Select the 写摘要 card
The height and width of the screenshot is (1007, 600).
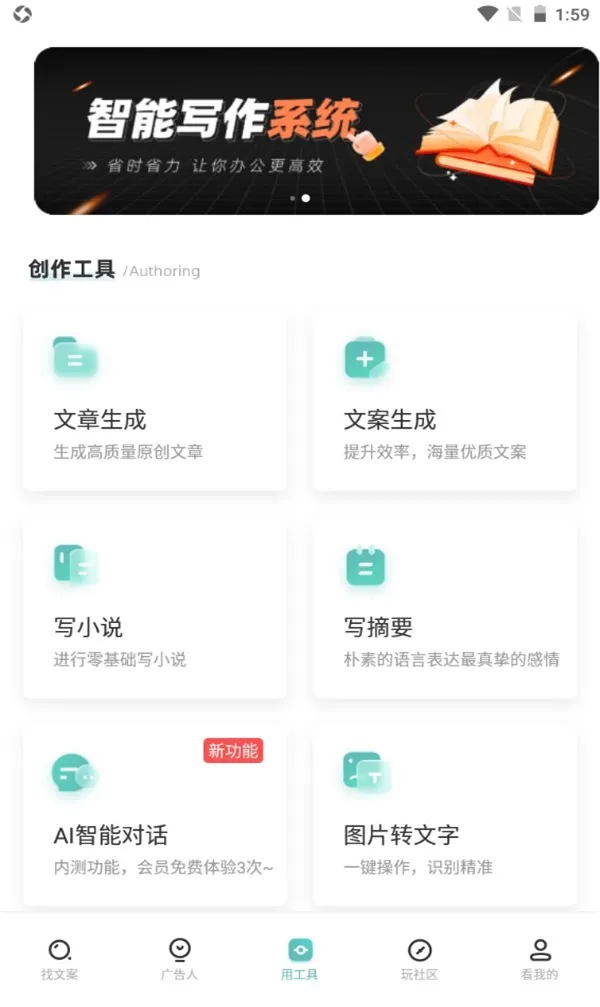[445, 609]
